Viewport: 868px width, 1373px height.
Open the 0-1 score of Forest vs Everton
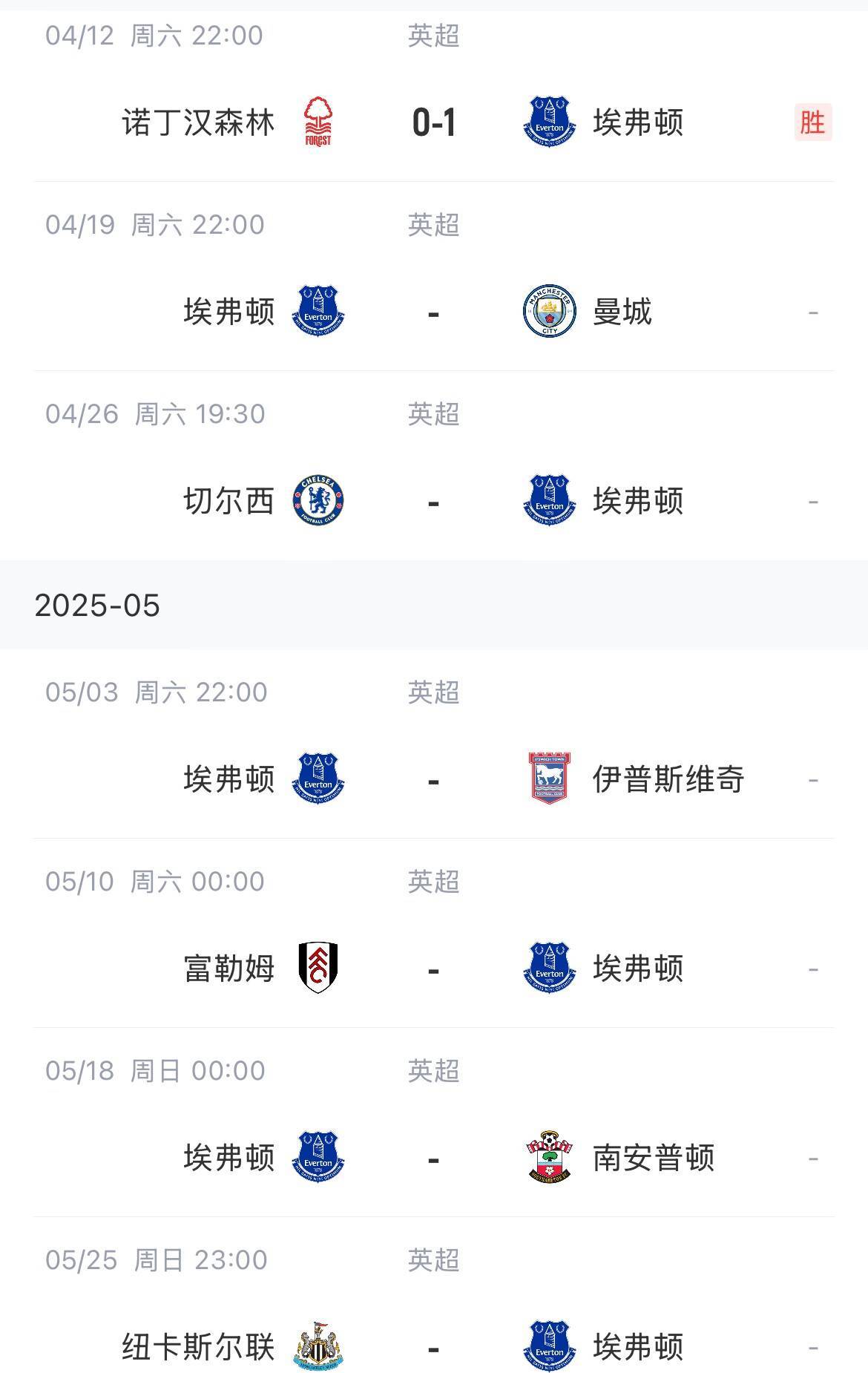click(x=433, y=121)
